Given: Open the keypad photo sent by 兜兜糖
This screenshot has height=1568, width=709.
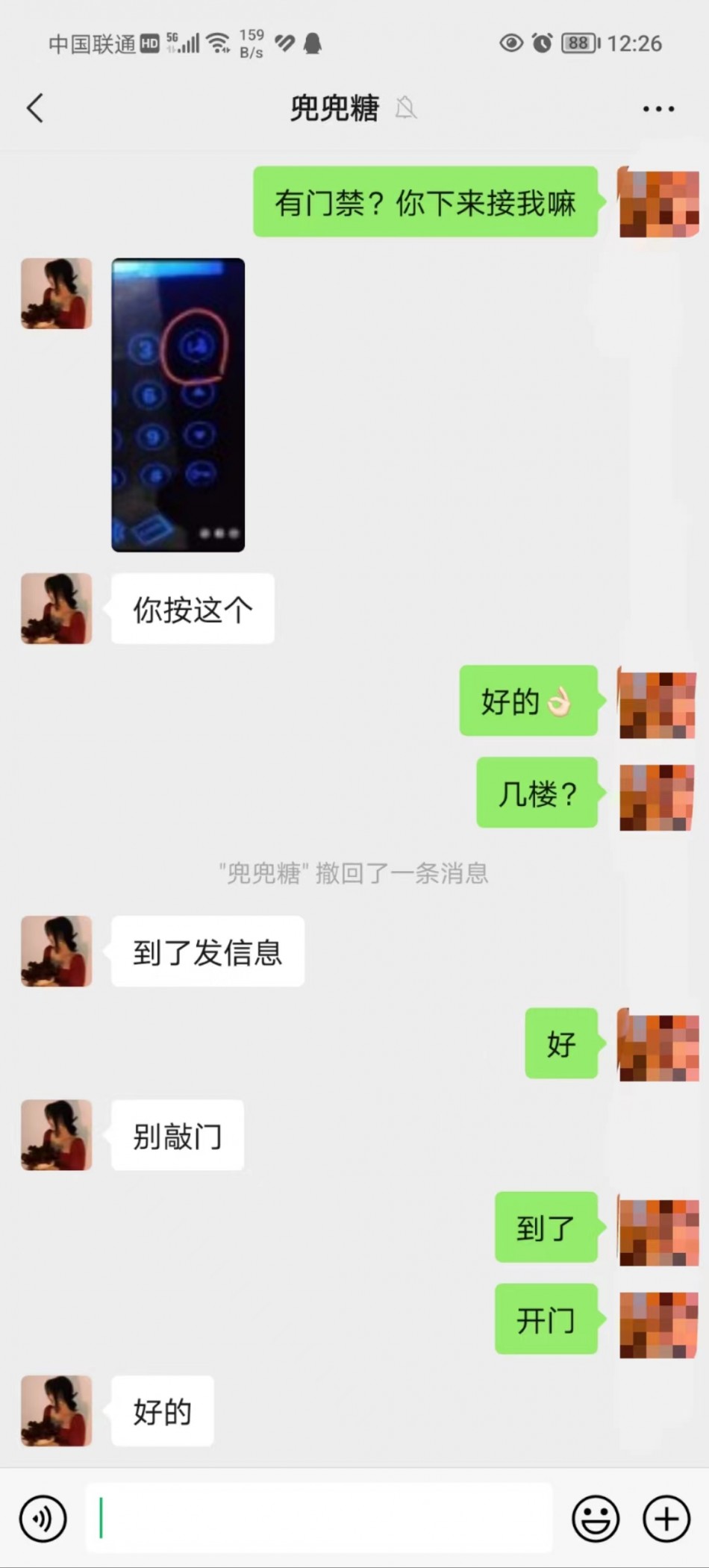Looking at the screenshot, I should [178, 405].
